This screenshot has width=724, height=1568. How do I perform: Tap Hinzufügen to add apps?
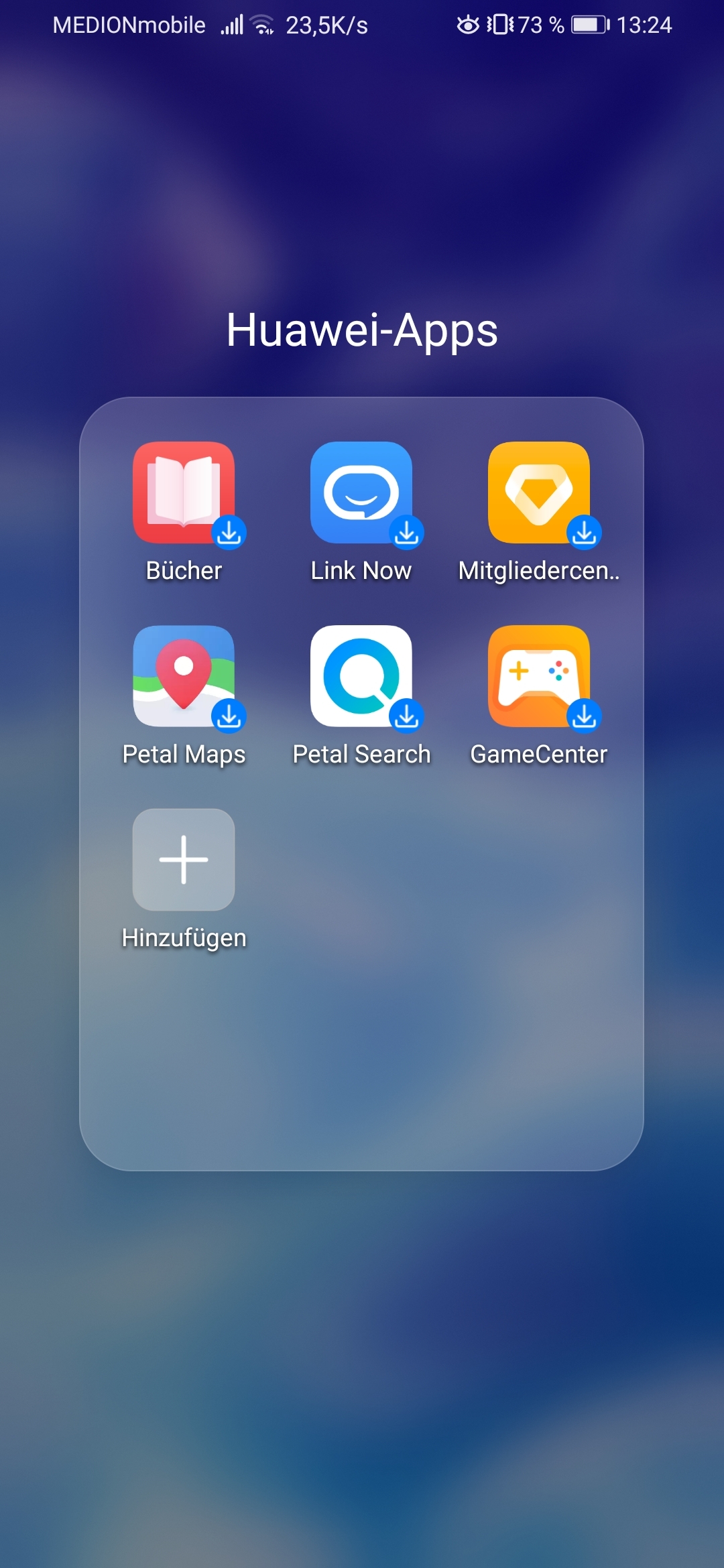(184, 860)
